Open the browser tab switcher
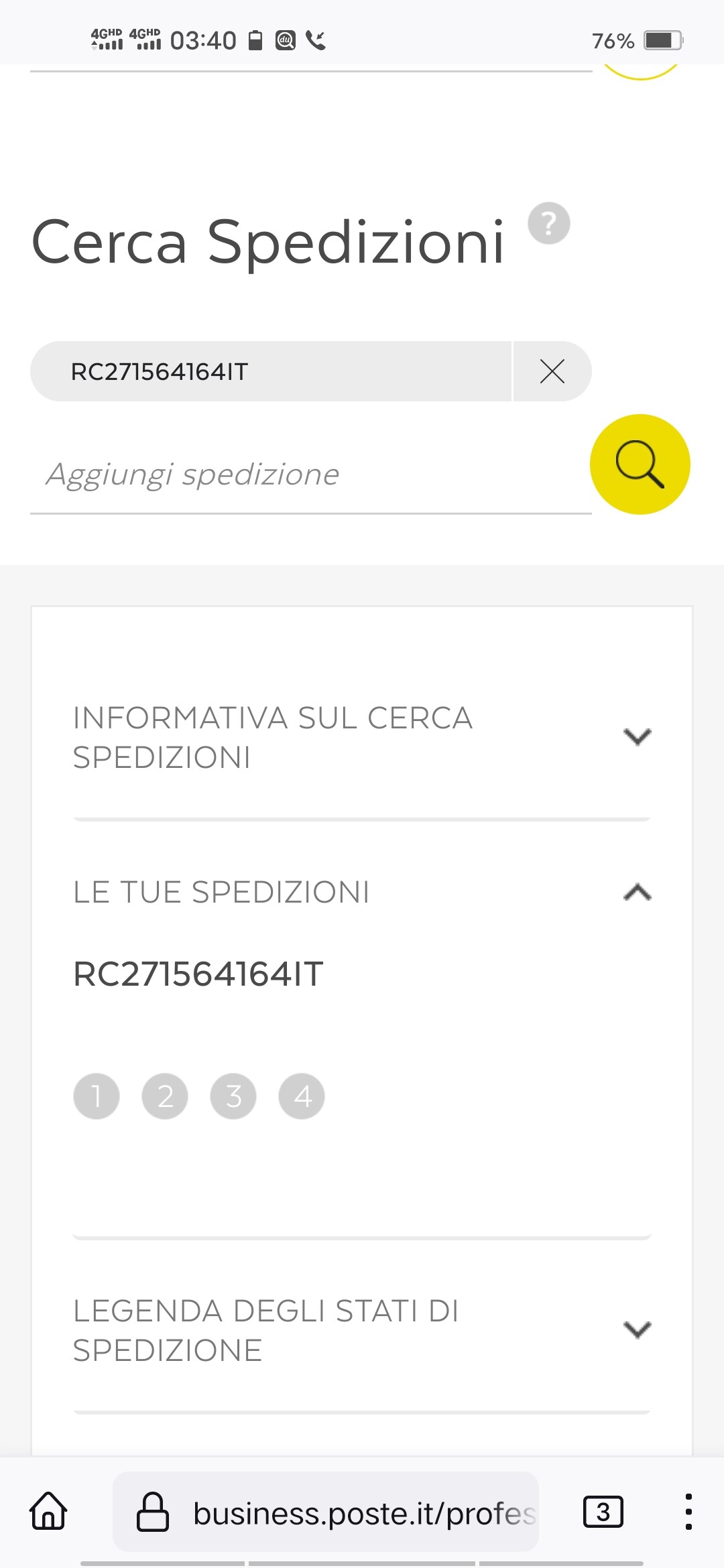 (x=603, y=1512)
